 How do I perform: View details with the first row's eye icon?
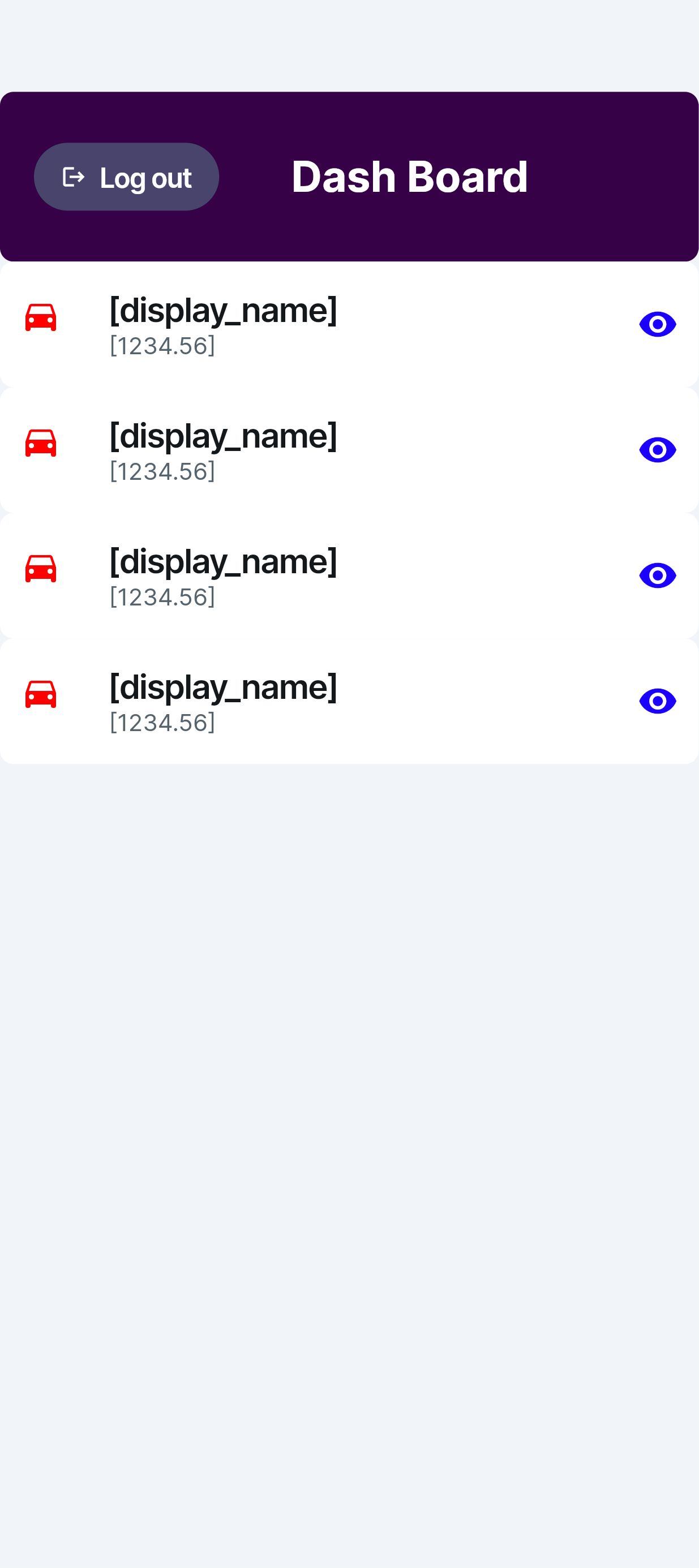(x=657, y=324)
